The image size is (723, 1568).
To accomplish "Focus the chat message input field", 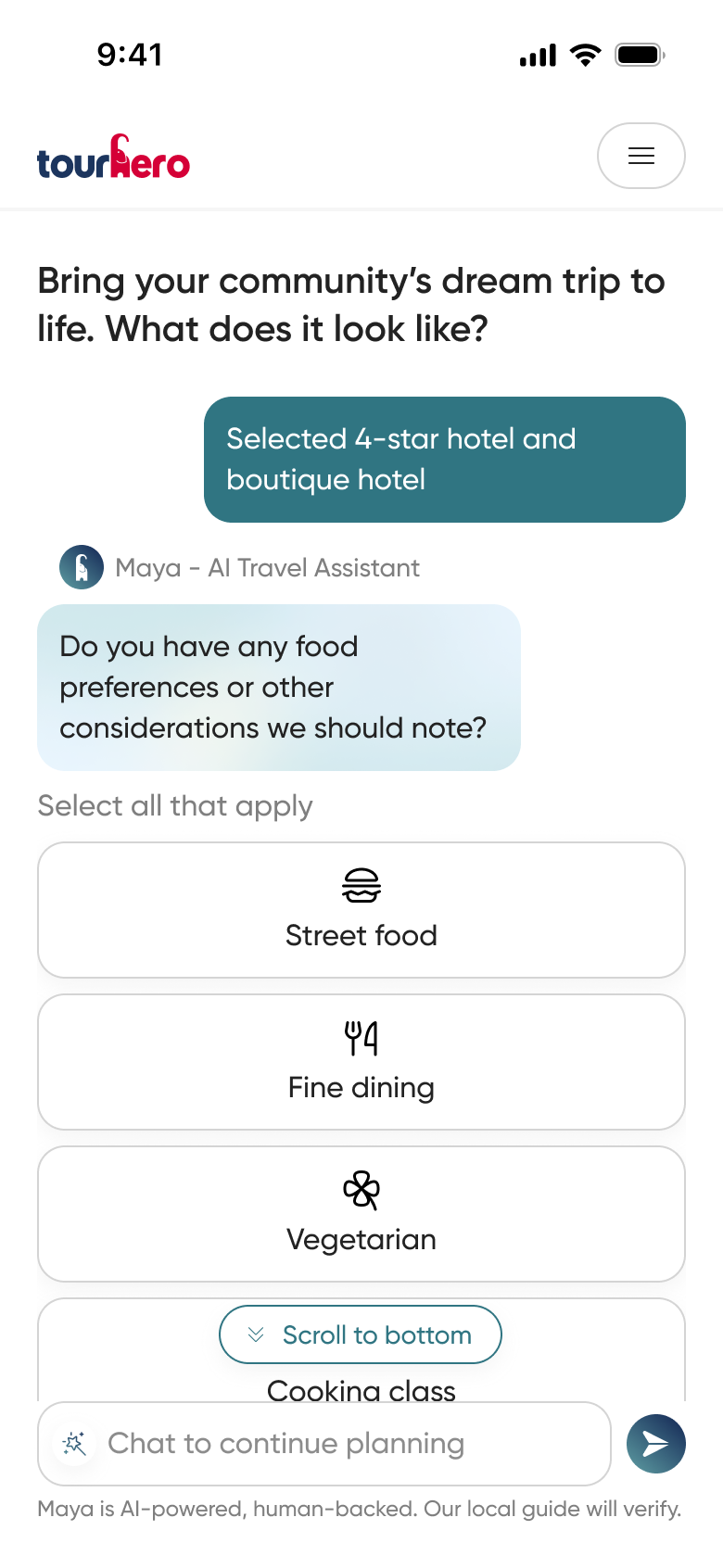I will pyautogui.click(x=324, y=1444).
